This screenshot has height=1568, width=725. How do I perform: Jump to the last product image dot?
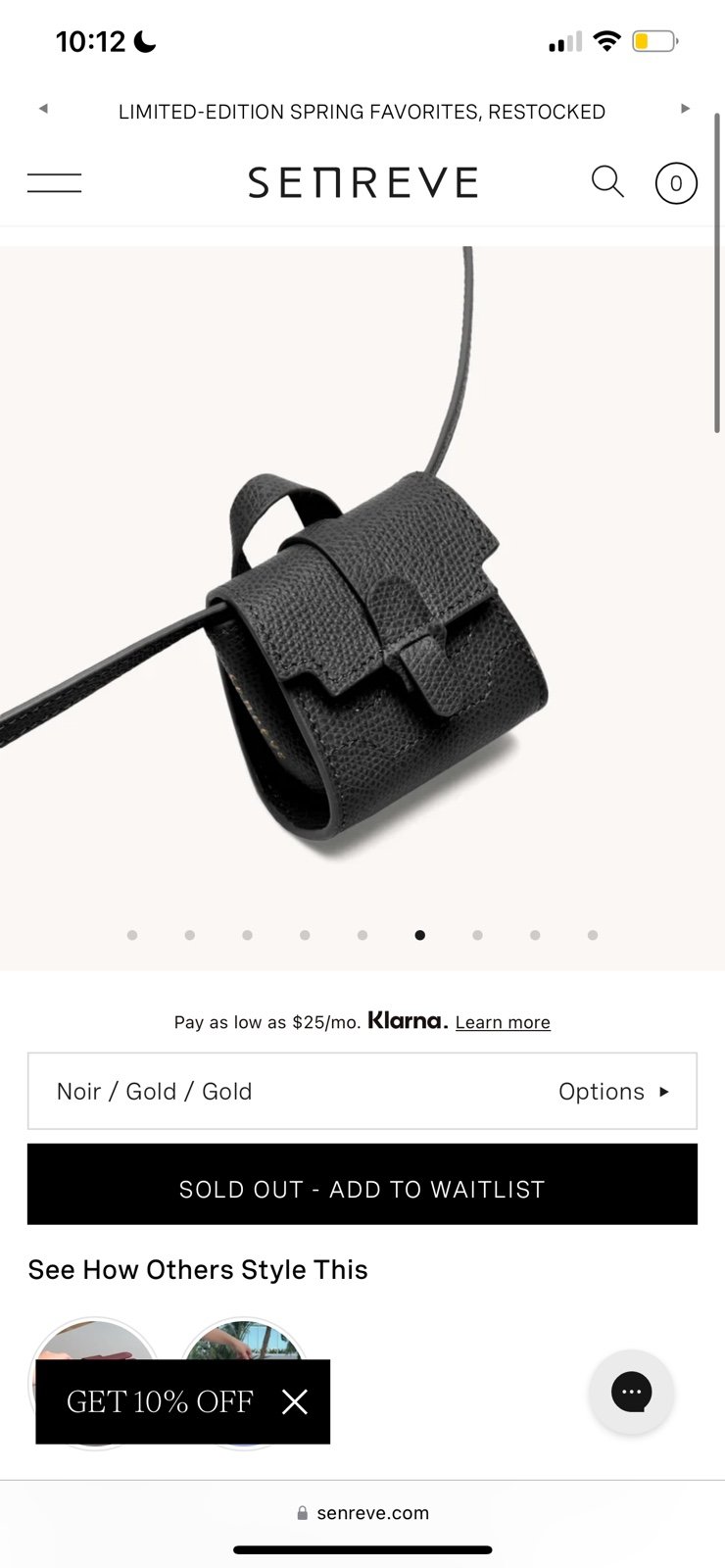pos(593,935)
